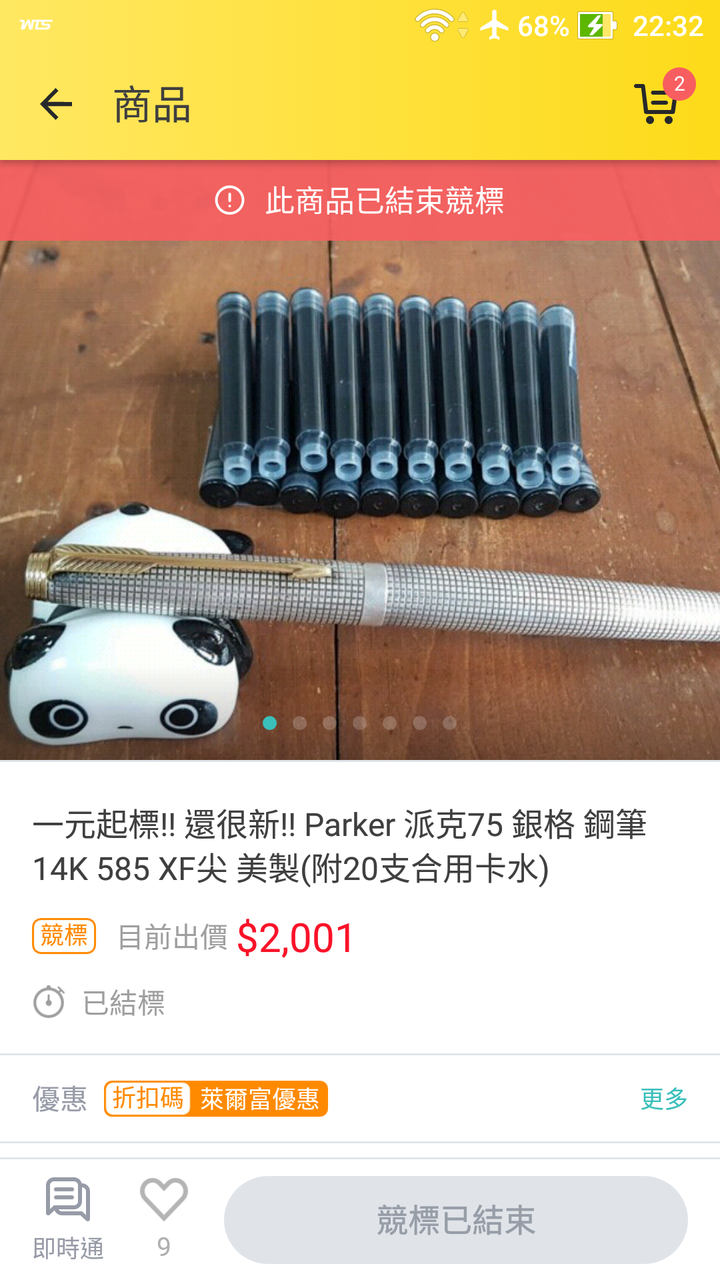Go back from the 商品 page
This screenshot has width=720, height=1280.
point(56,104)
